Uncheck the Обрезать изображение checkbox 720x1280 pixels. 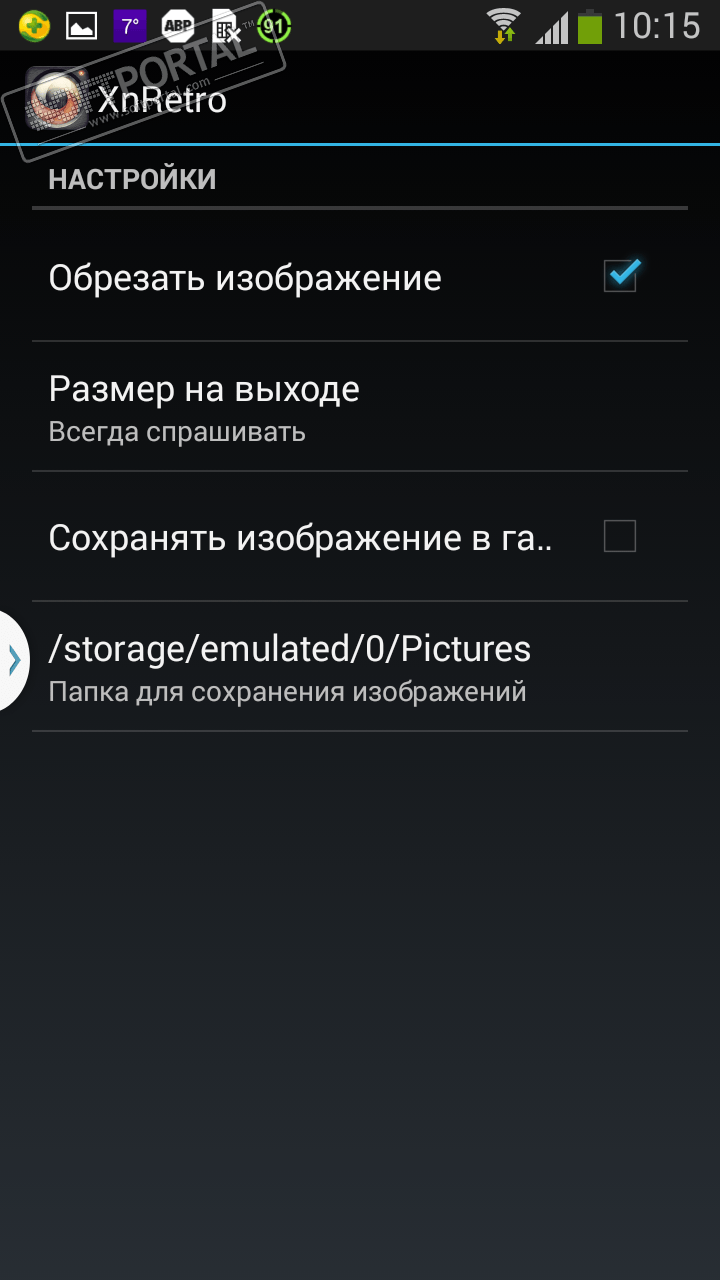pyautogui.click(x=620, y=276)
